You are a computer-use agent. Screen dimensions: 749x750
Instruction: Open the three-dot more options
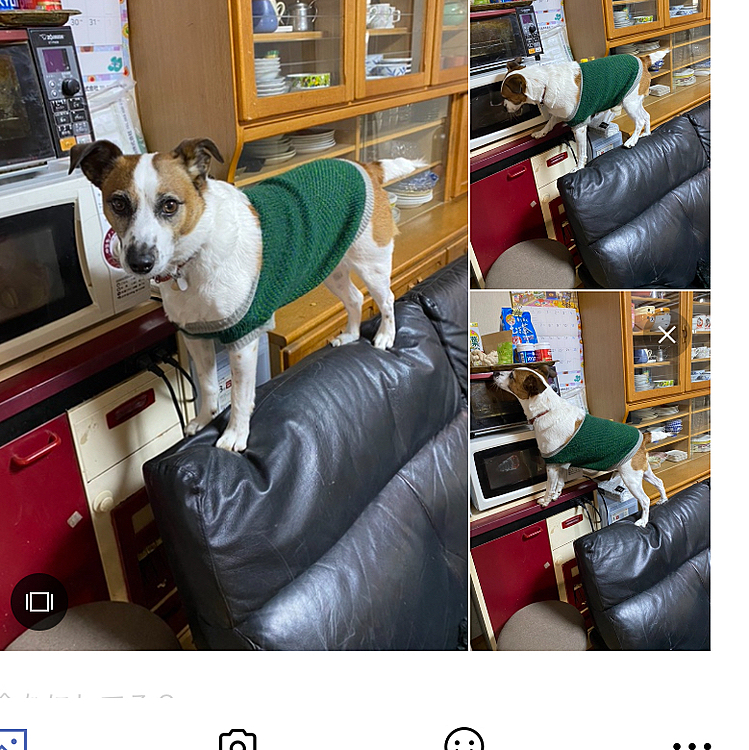(691, 744)
